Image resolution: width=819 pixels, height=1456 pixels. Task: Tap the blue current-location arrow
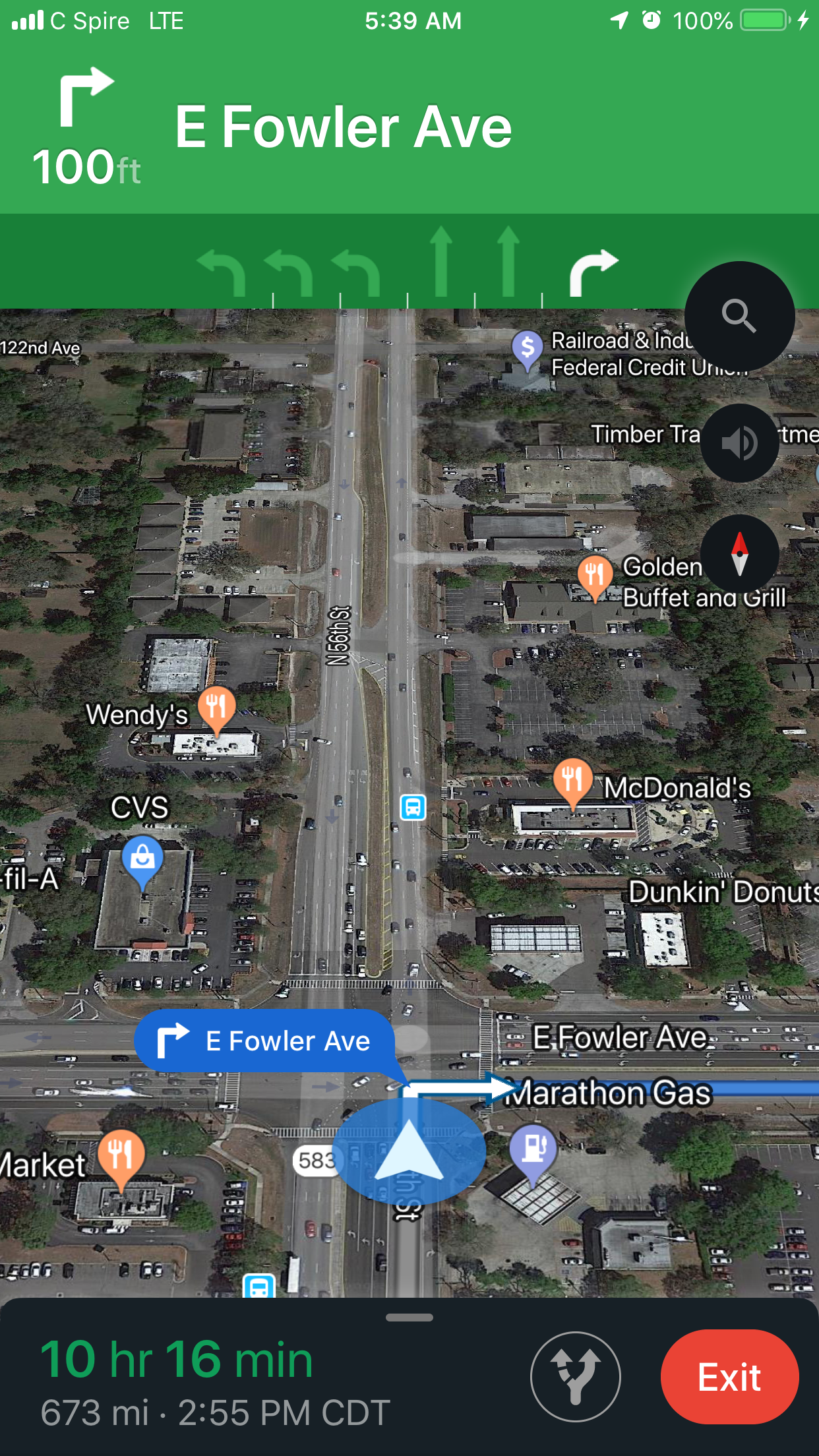click(x=409, y=1151)
